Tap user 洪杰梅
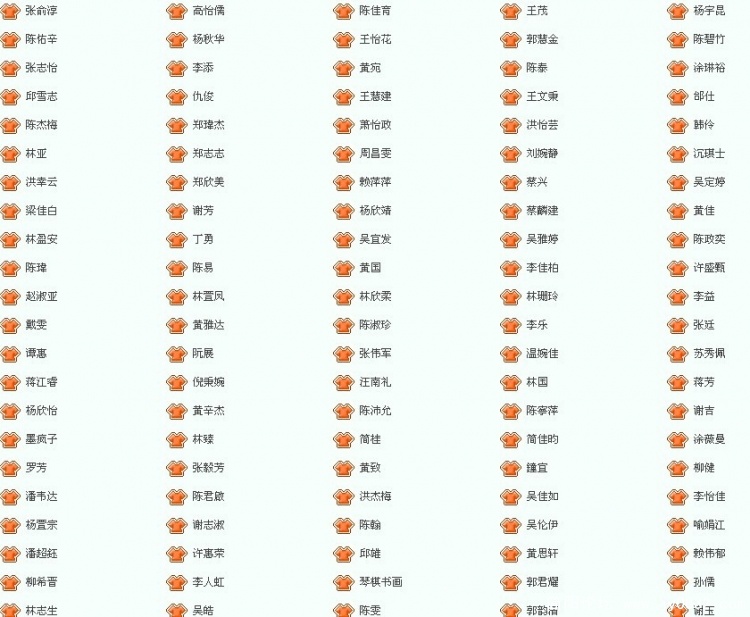The image size is (750, 617). 375,497
